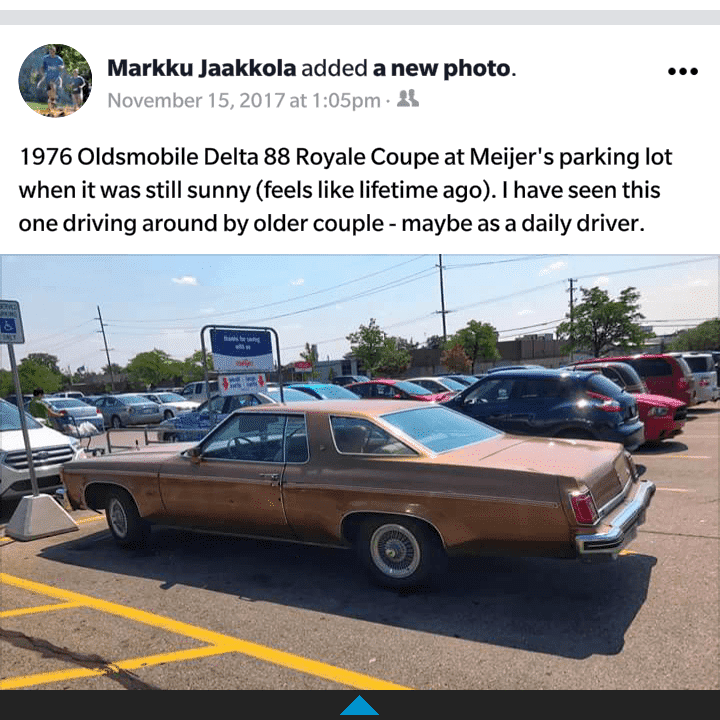Screen dimensions: 720x720
Task: Tap the blue arrow at the bottom
Action: coord(359,706)
